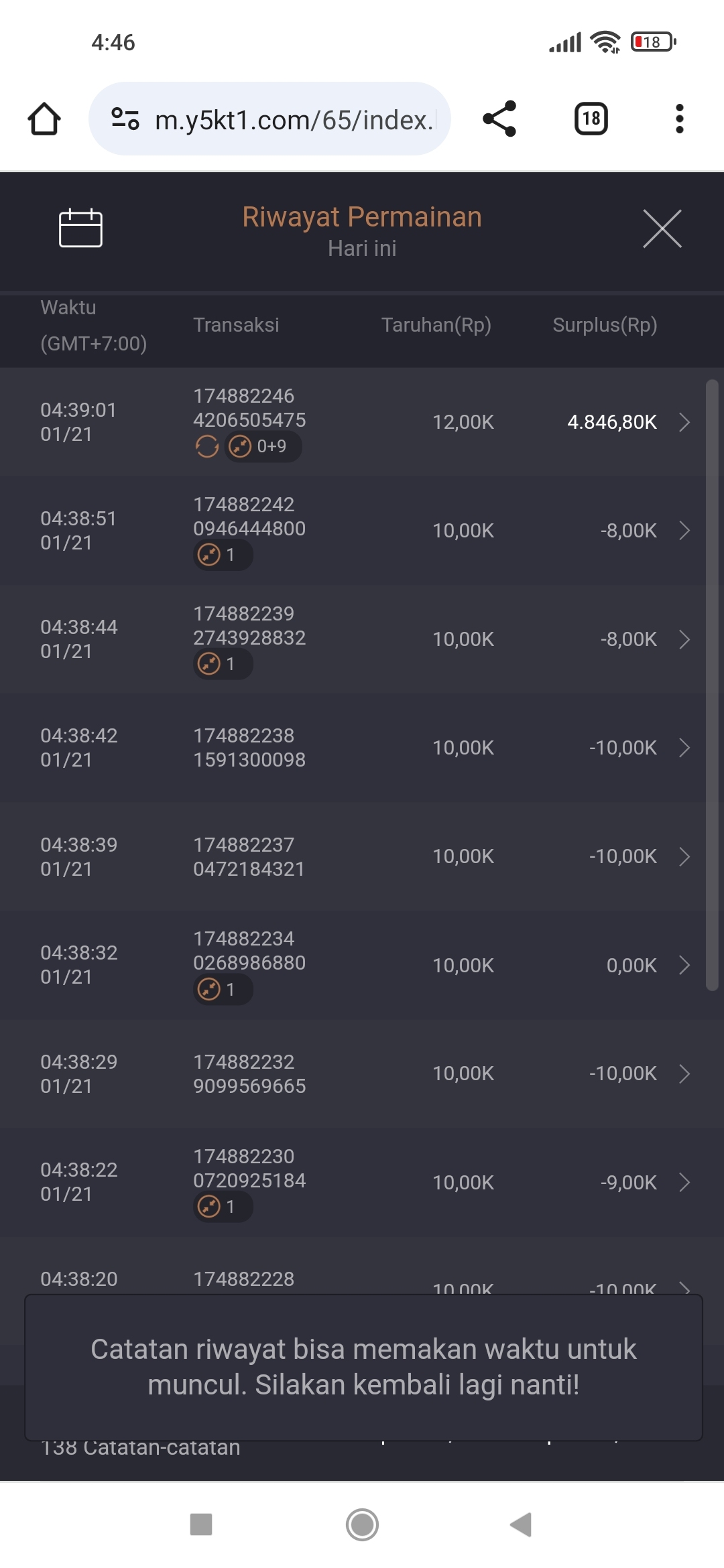
Task: Close the Riwayat Permainan panel
Action: 662,228
